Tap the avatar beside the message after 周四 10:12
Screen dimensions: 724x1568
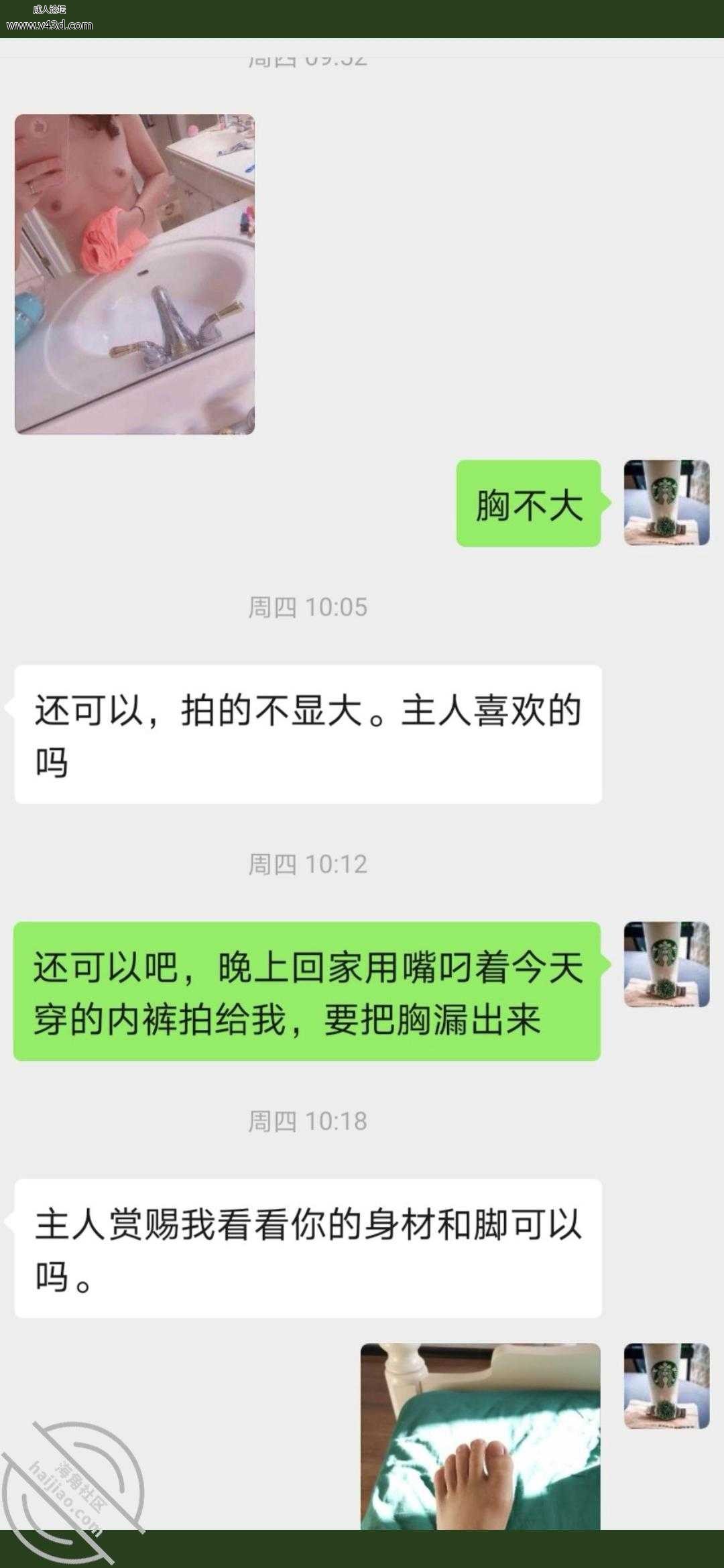click(667, 964)
